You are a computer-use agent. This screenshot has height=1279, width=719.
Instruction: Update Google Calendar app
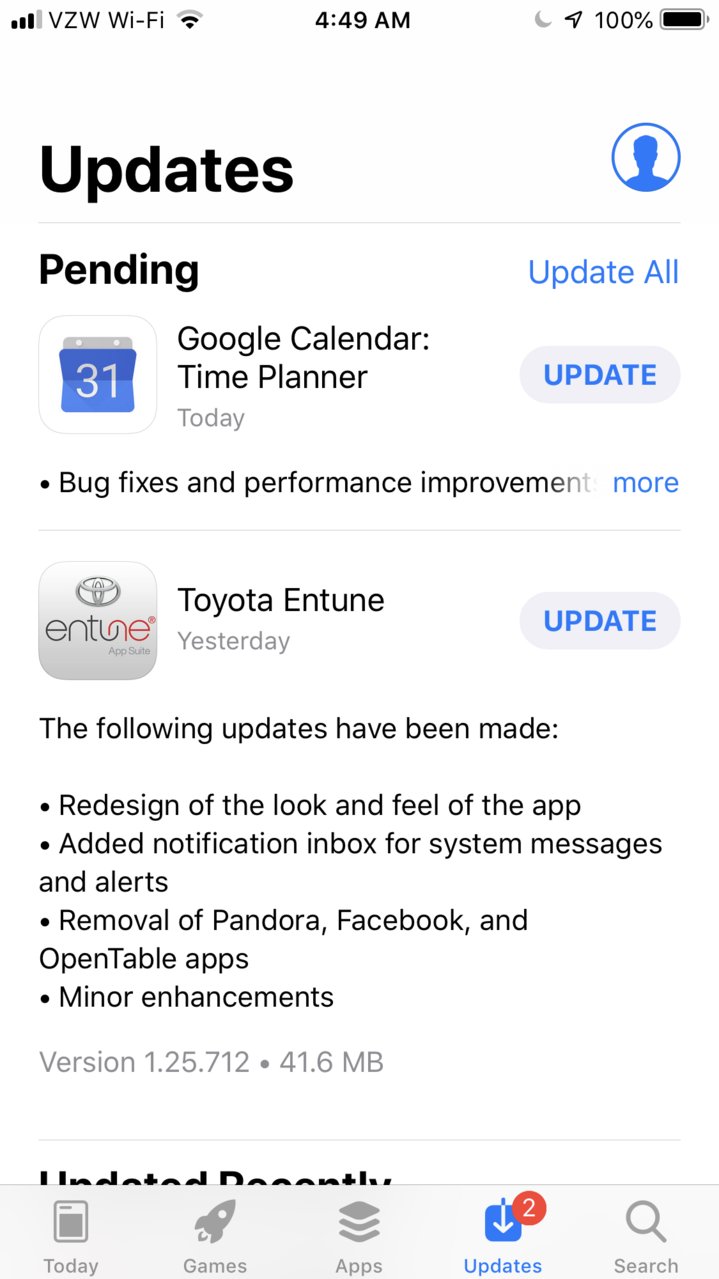600,375
